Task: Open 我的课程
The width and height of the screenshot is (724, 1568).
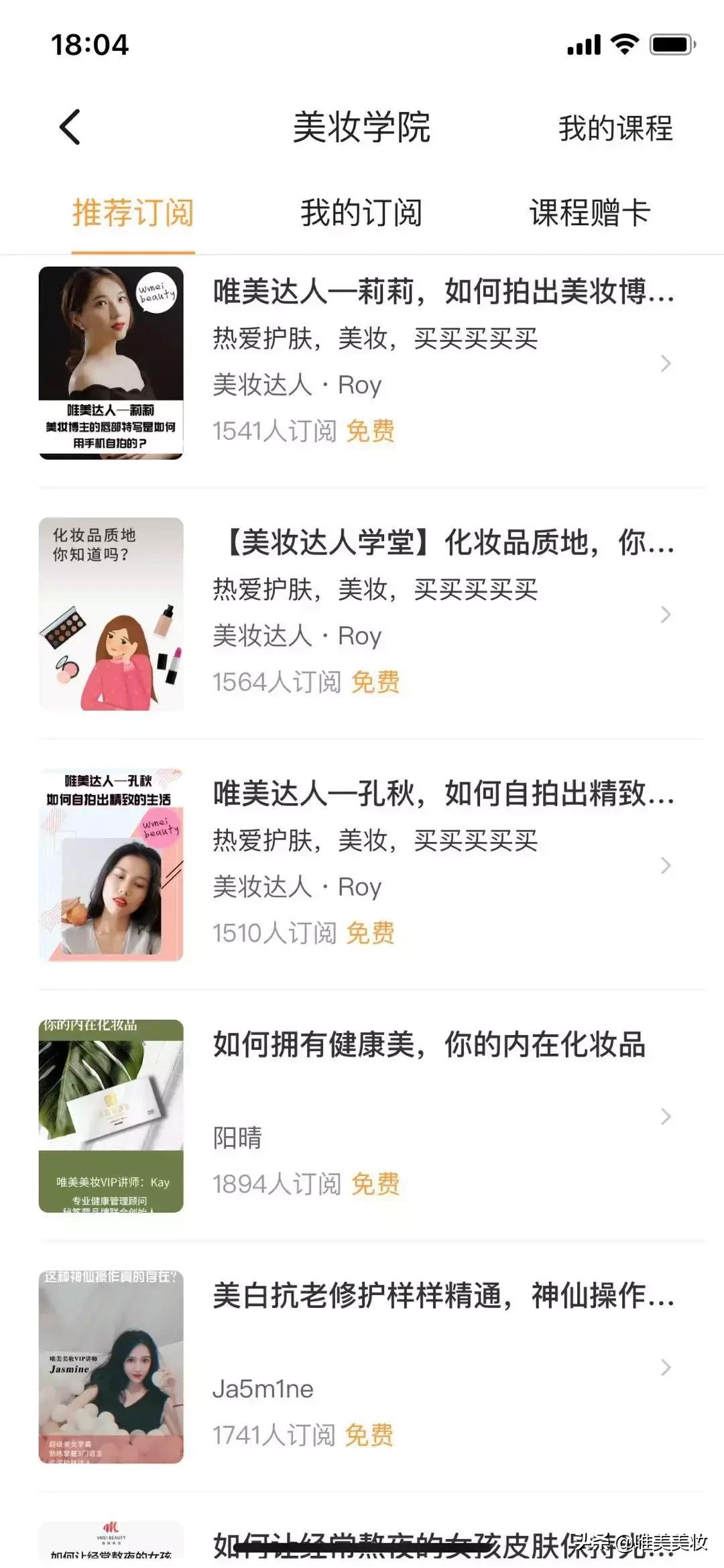Action: pyautogui.click(x=615, y=129)
